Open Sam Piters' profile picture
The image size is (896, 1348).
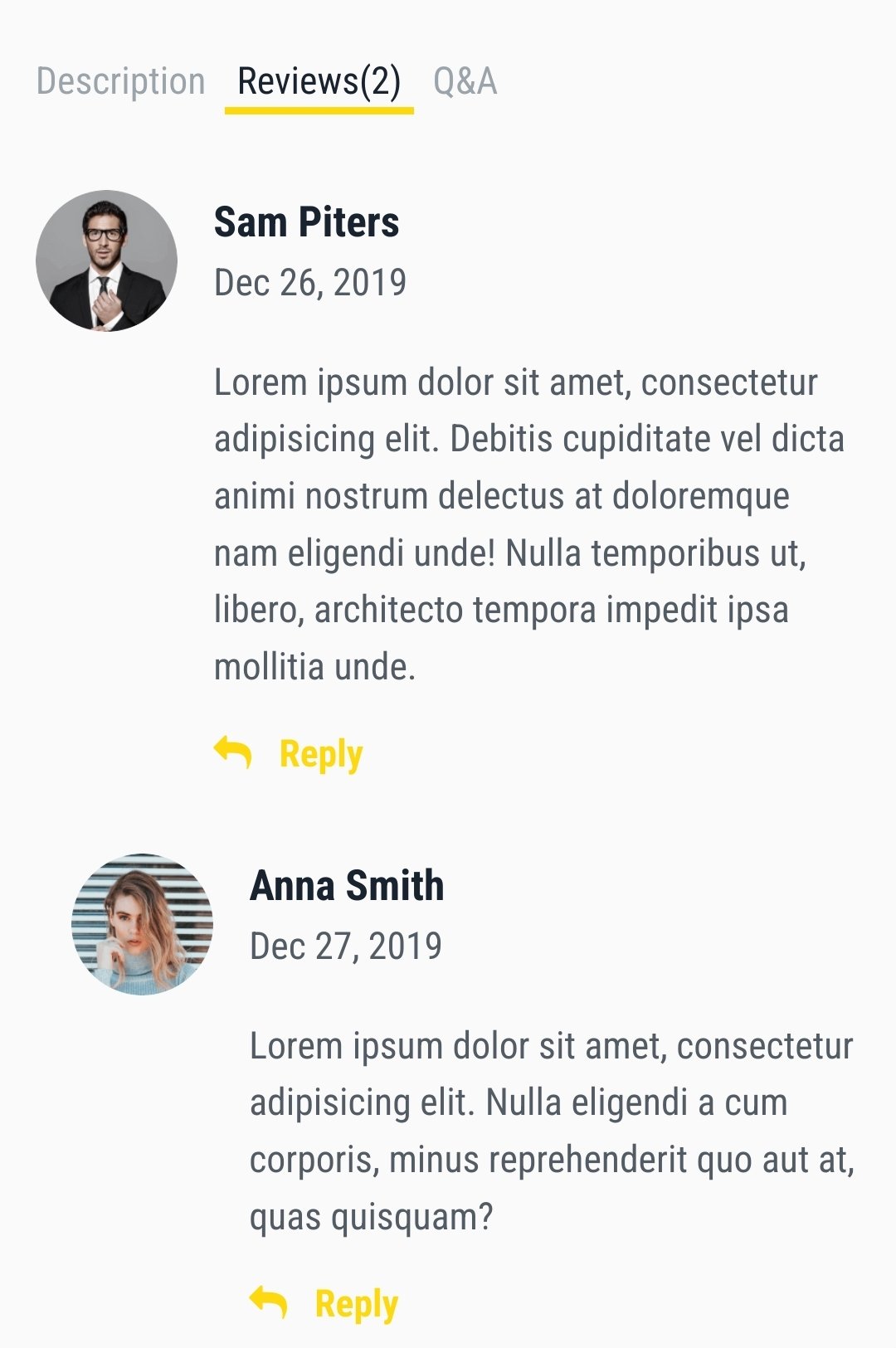click(x=106, y=260)
